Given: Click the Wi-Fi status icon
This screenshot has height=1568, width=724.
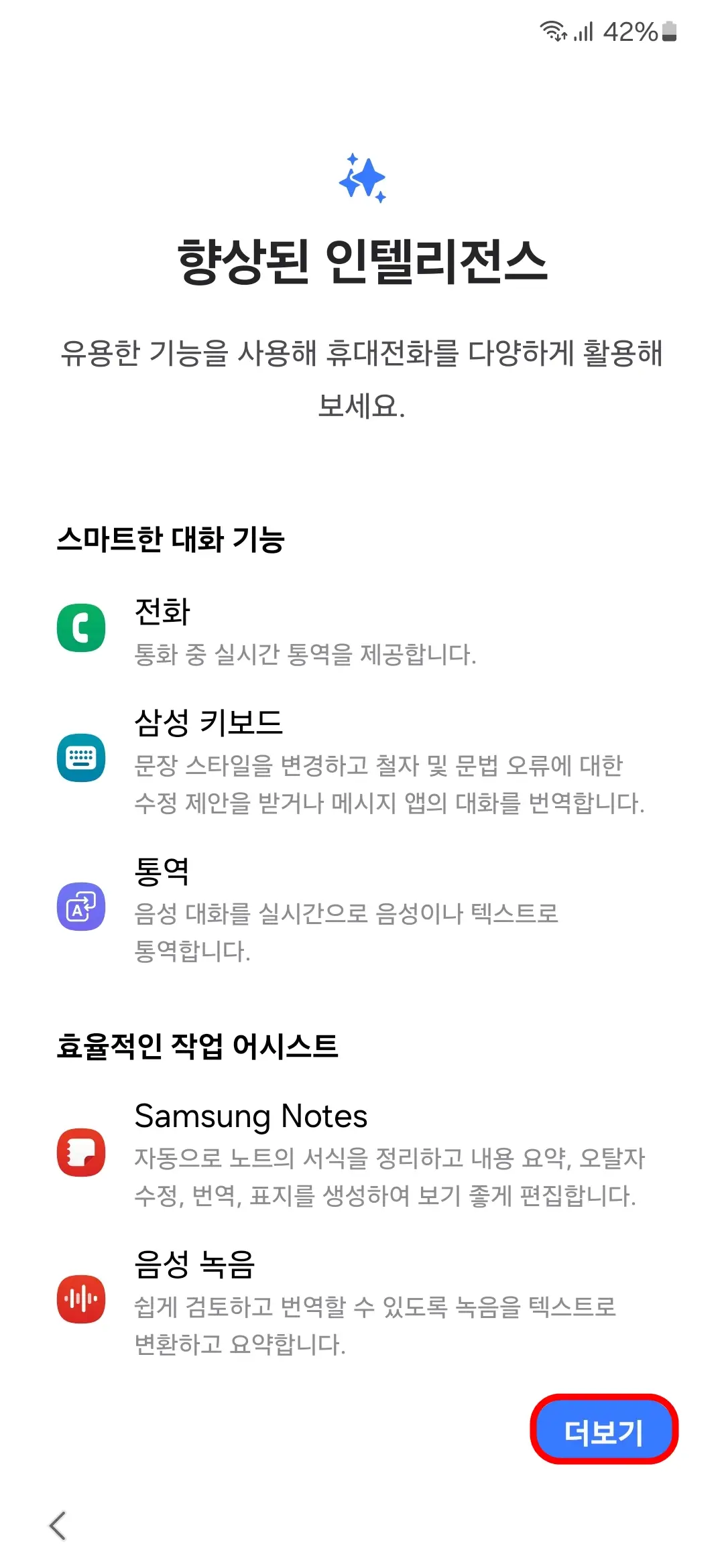Looking at the screenshot, I should pos(552,29).
